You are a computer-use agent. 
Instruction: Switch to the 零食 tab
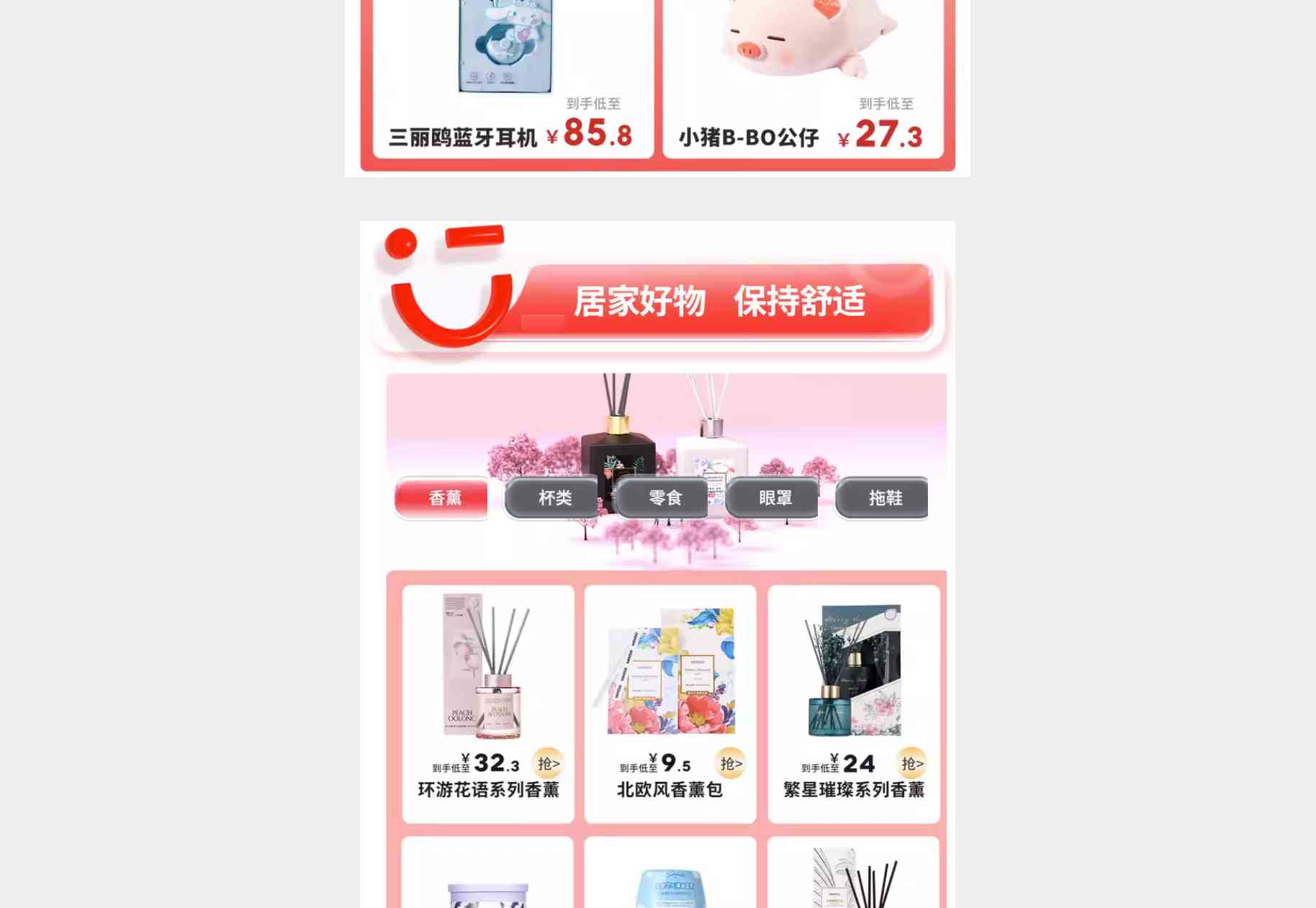pos(663,498)
